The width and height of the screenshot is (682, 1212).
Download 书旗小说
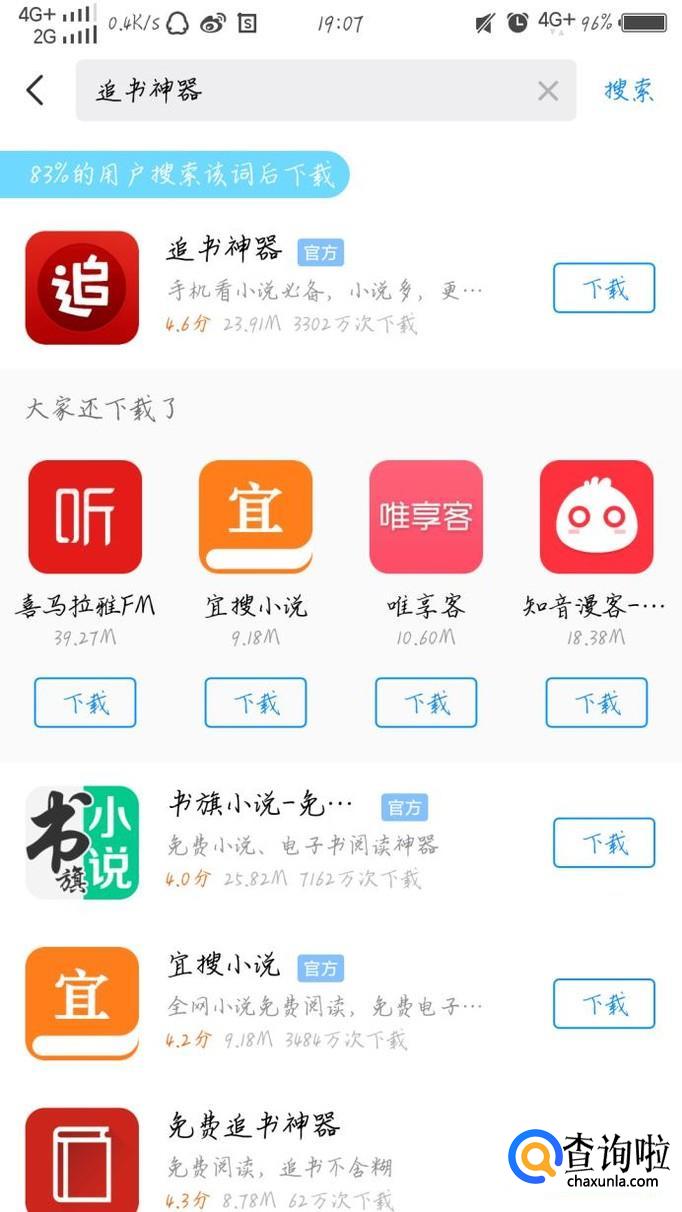[x=604, y=843]
